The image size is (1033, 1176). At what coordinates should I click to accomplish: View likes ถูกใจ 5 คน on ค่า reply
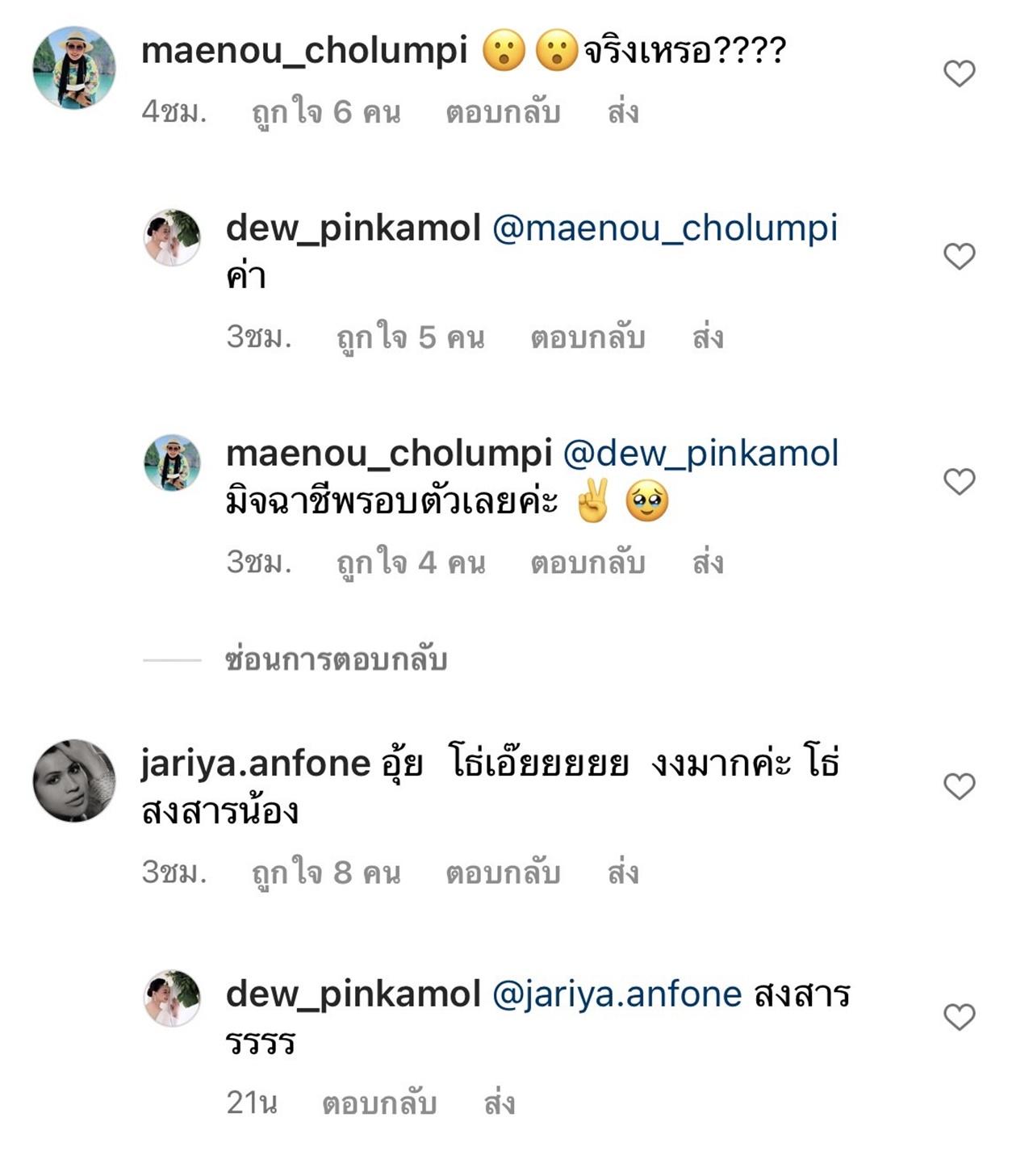pyautogui.click(x=411, y=337)
